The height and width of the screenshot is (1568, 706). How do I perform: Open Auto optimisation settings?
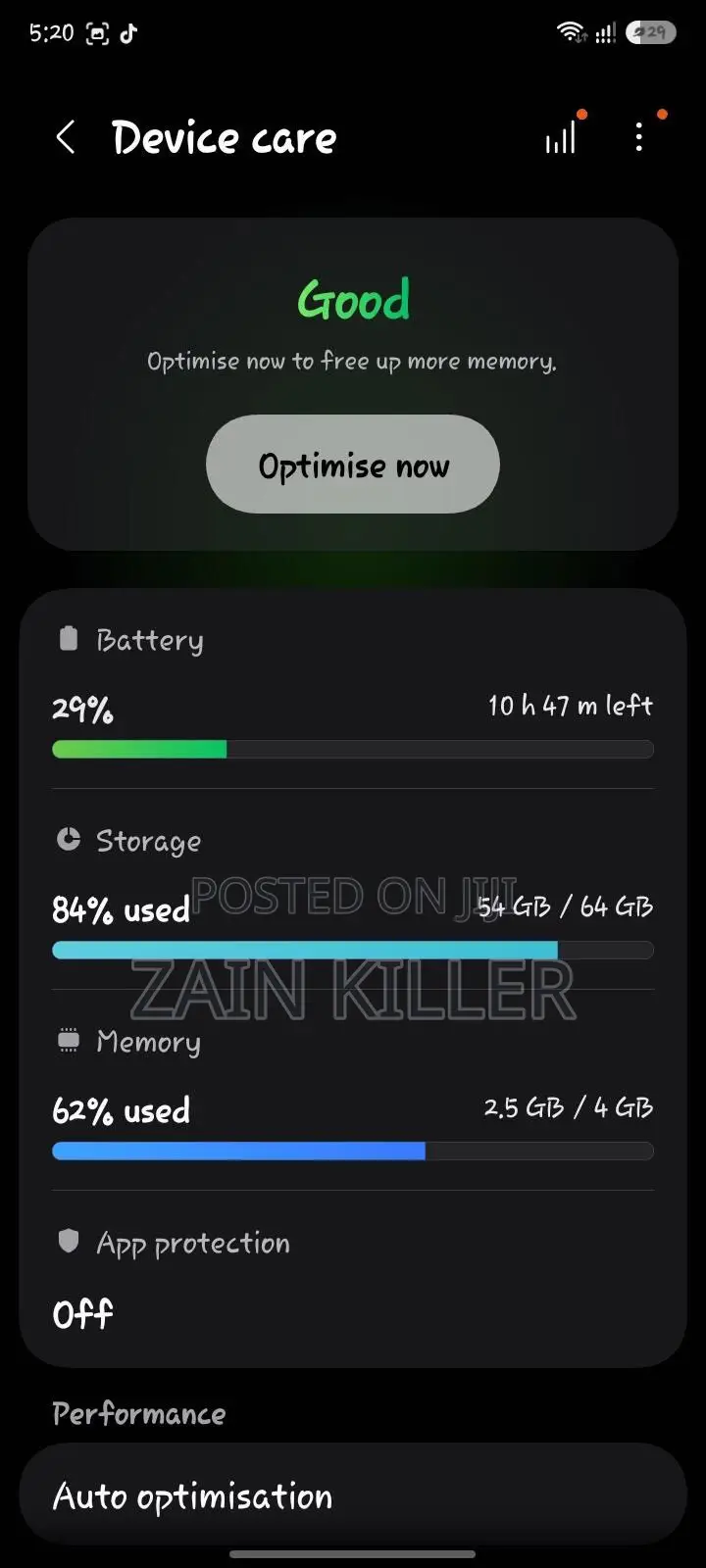353,1495
